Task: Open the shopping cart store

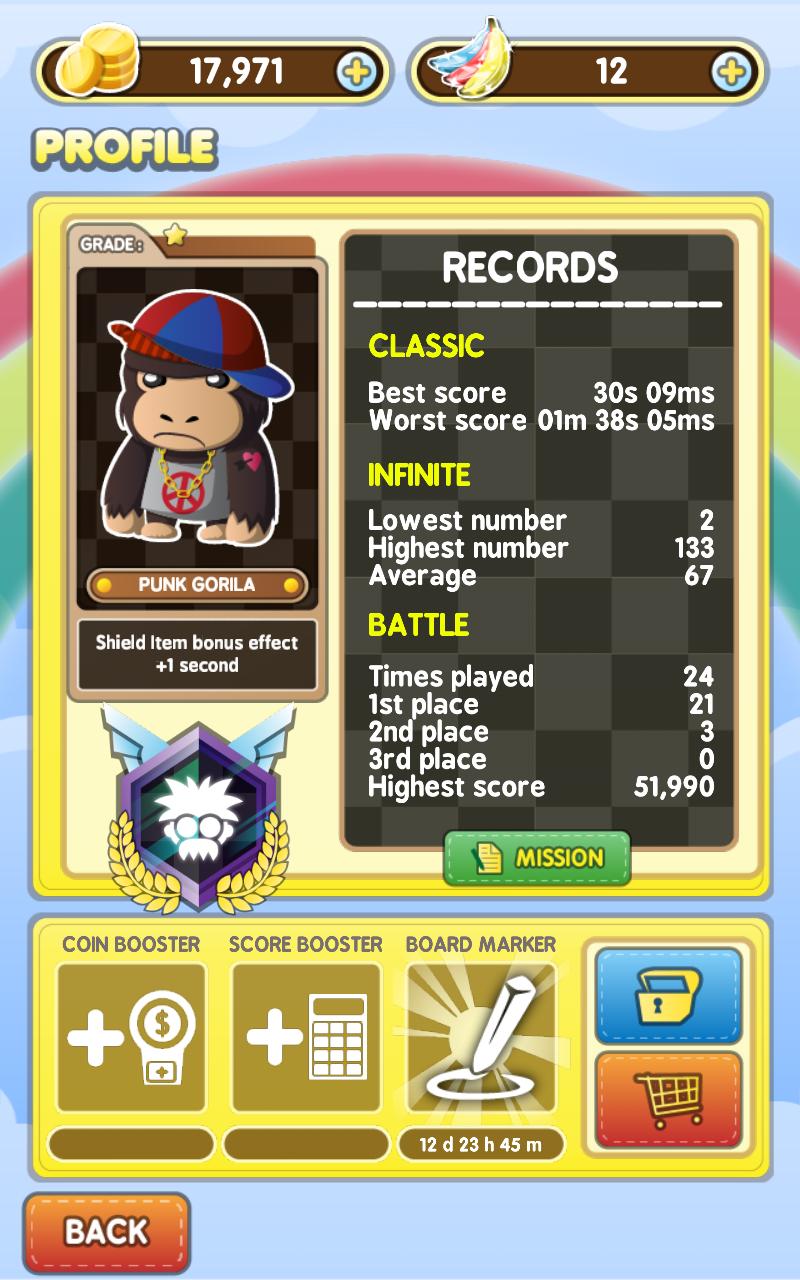Action: (x=668, y=1098)
